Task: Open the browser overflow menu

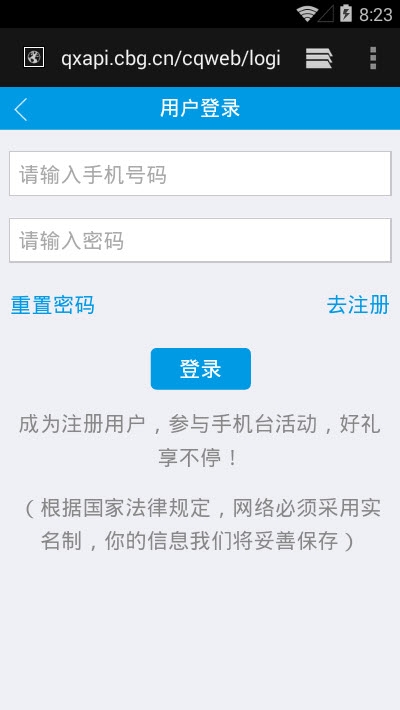Action: [x=373, y=58]
